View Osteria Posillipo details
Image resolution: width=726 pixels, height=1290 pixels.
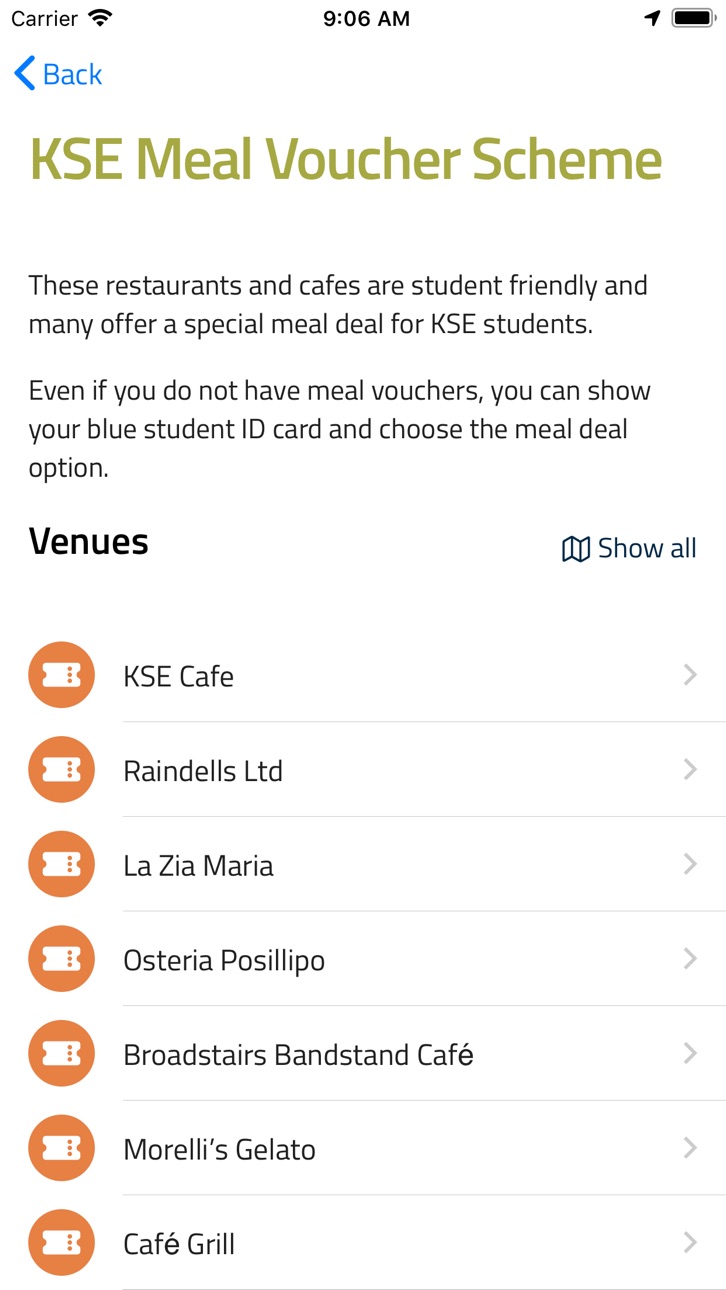[363, 959]
